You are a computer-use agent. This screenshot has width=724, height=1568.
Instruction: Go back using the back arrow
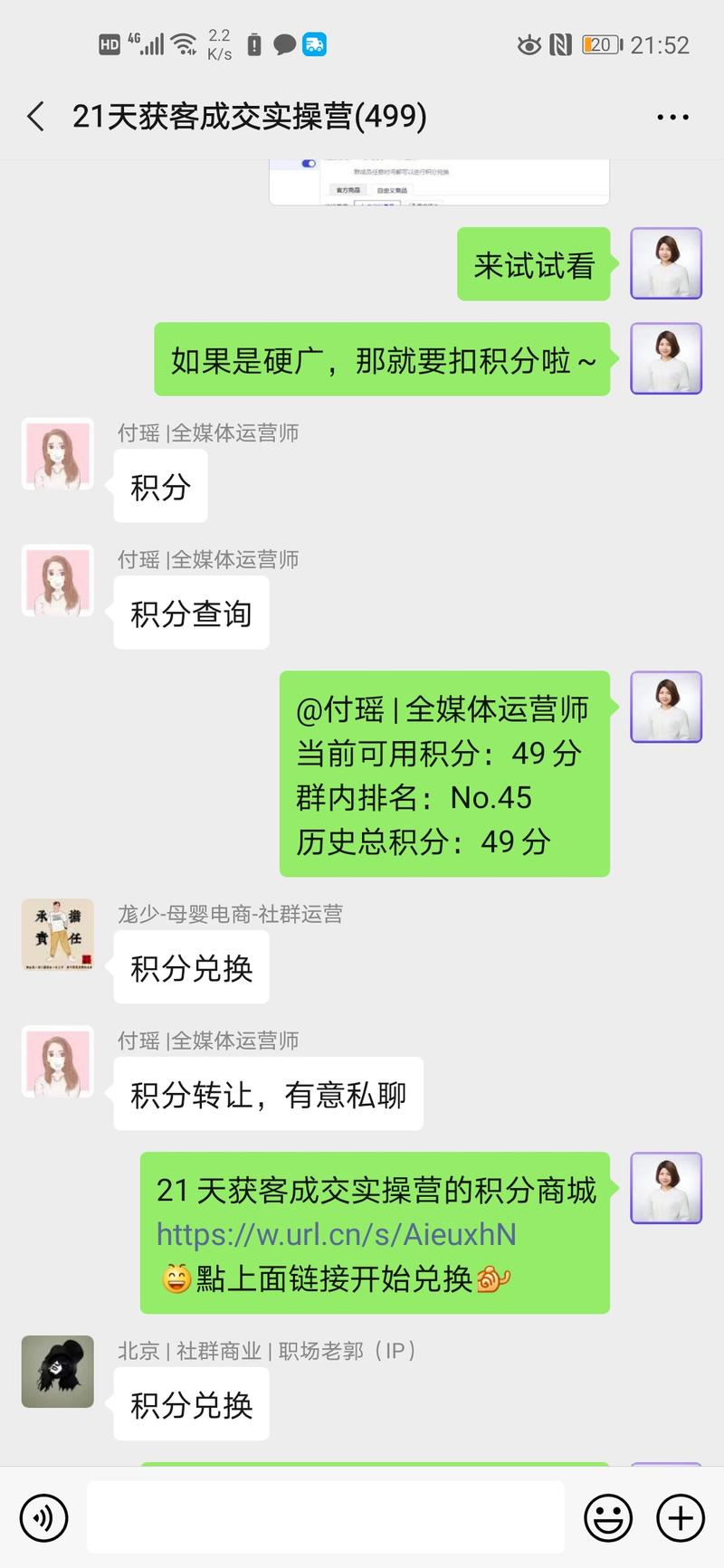pyautogui.click(x=34, y=117)
